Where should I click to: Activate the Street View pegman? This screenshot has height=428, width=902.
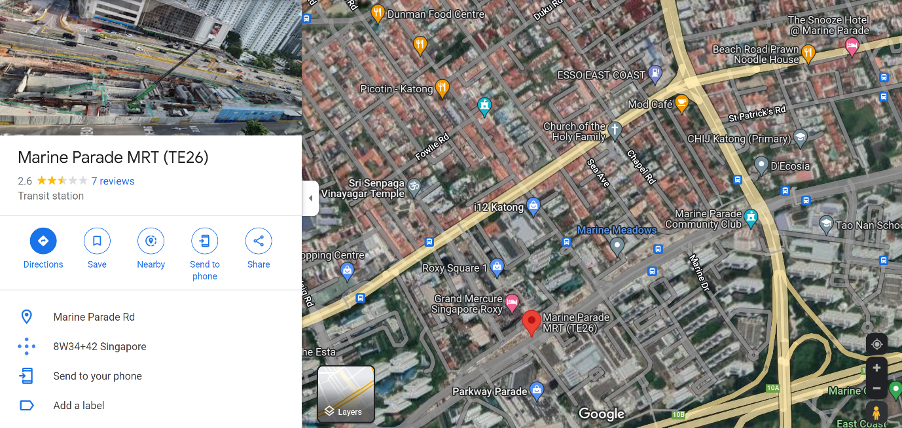pyautogui.click(x=876, y=413)
